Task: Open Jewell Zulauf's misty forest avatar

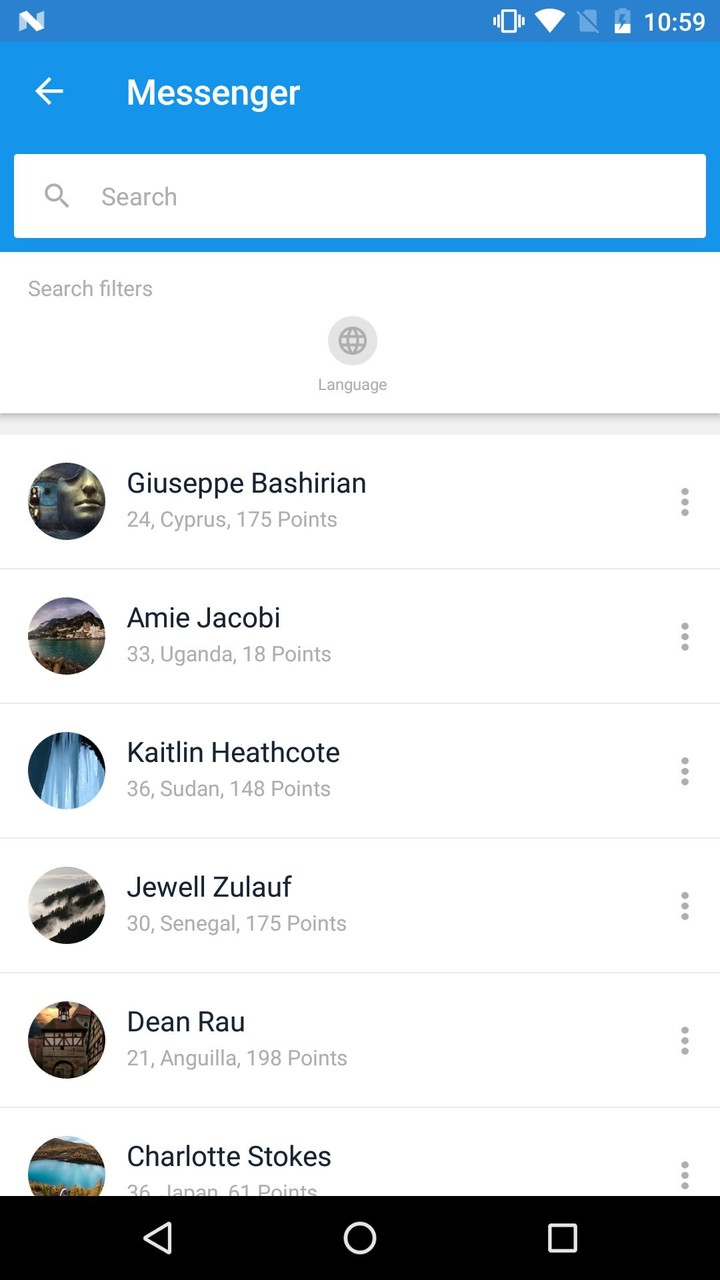Action: point(66,905)
